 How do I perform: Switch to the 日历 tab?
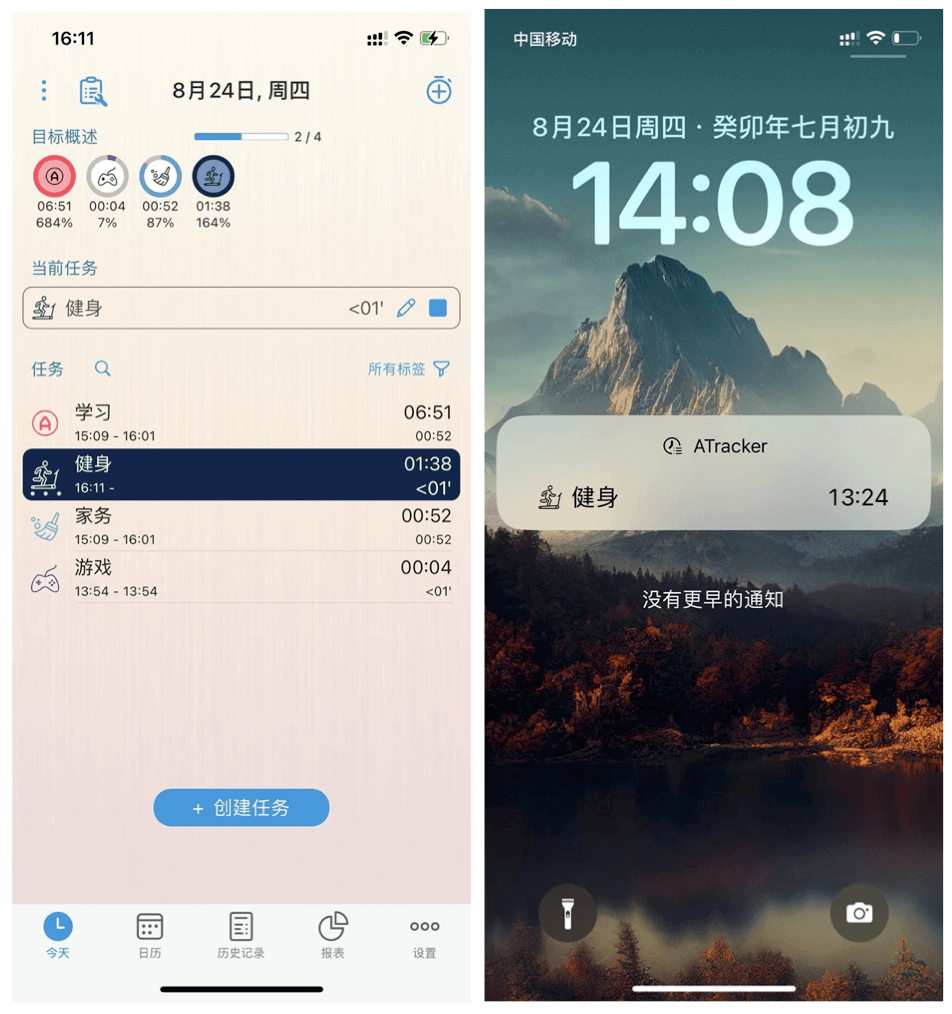(x=150, y=935)
